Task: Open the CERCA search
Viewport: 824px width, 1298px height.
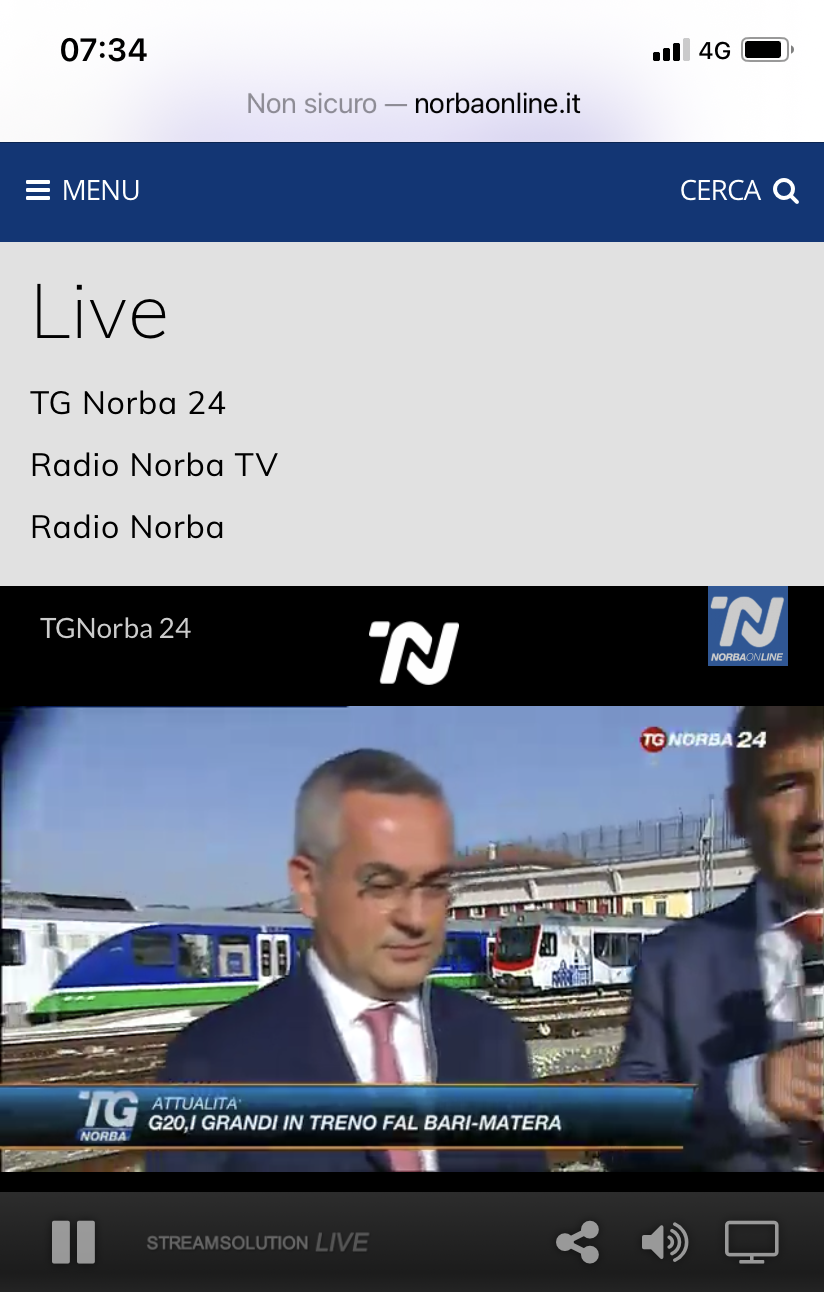Action: 739,190
